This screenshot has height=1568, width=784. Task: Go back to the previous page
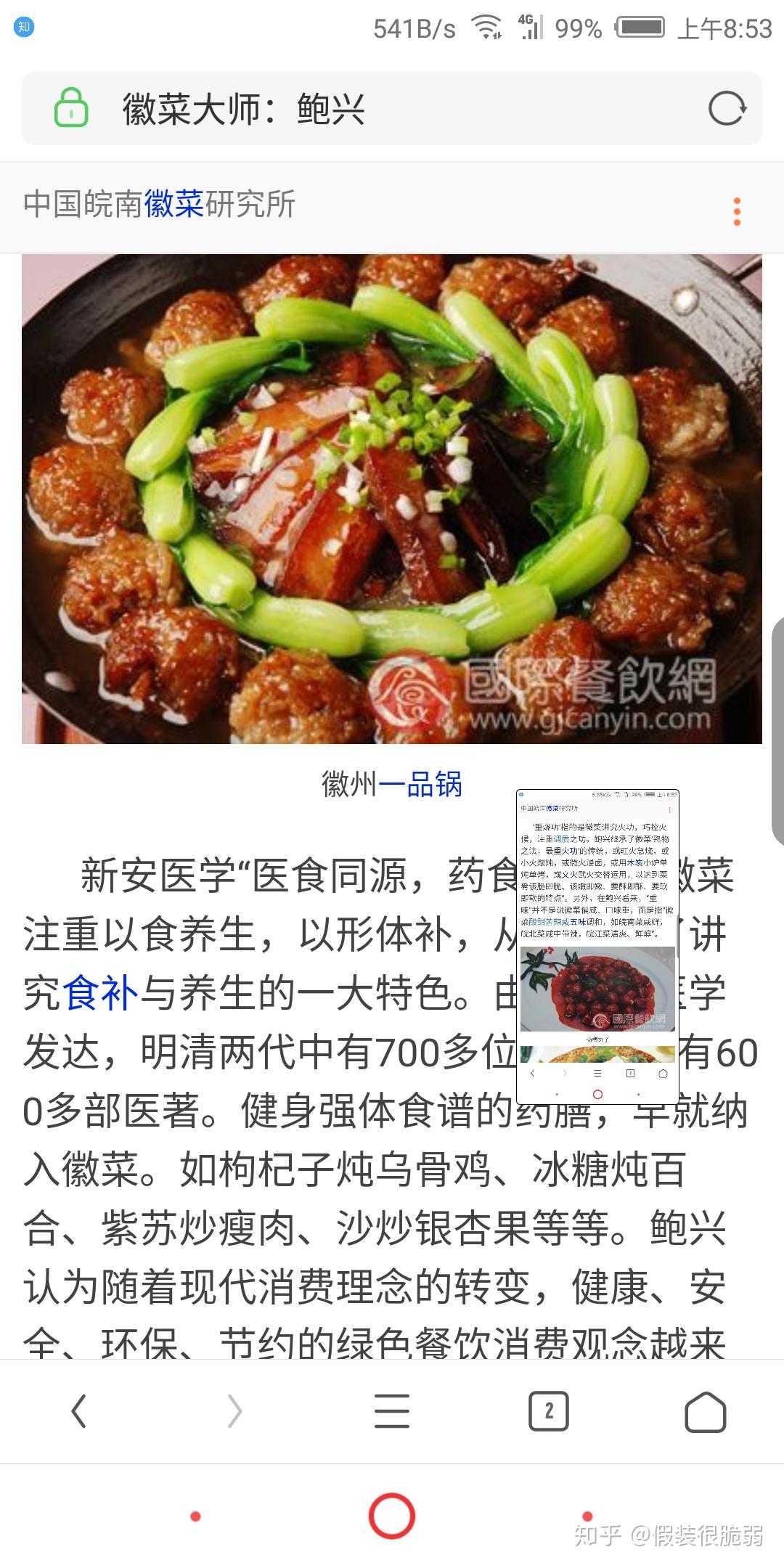(x=79, y=1412)
